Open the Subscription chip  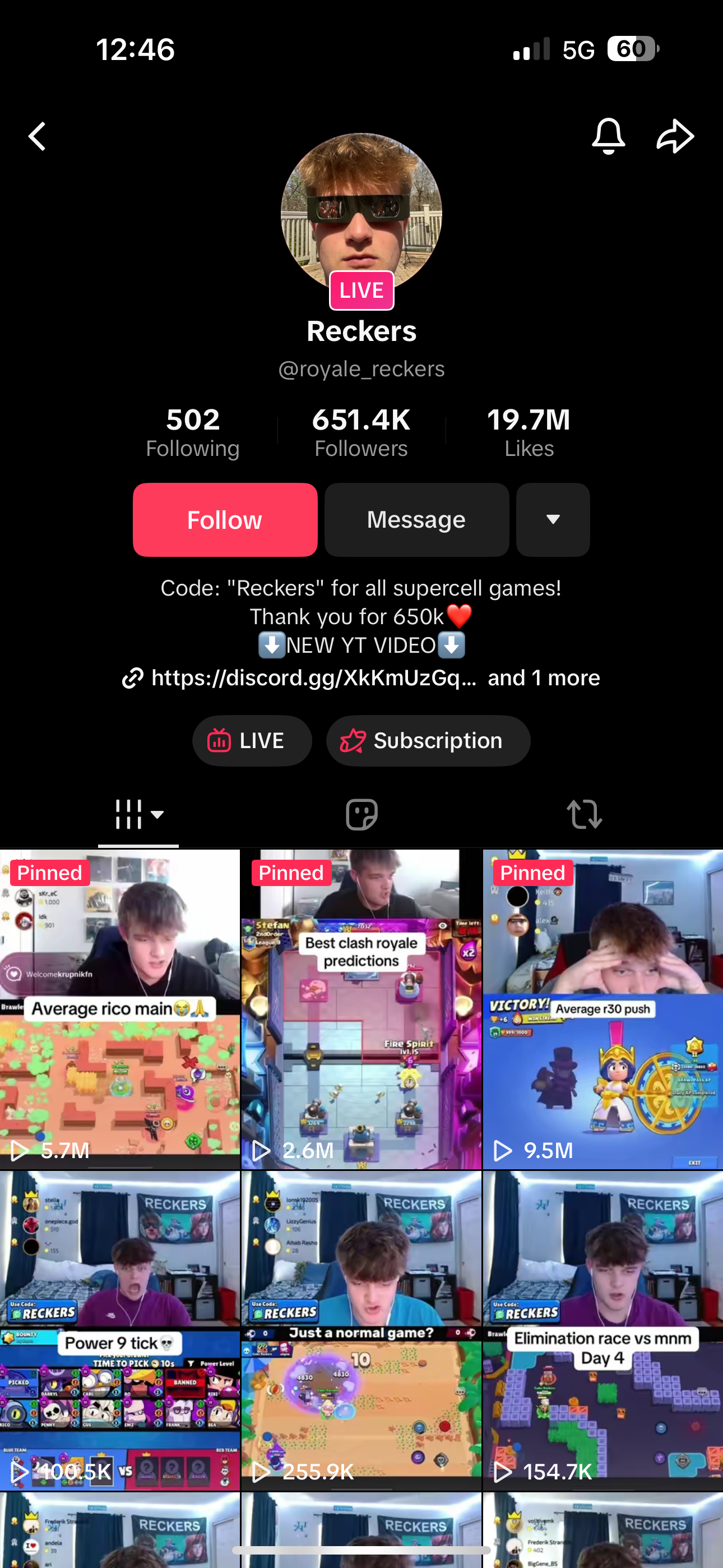[428, 740]
